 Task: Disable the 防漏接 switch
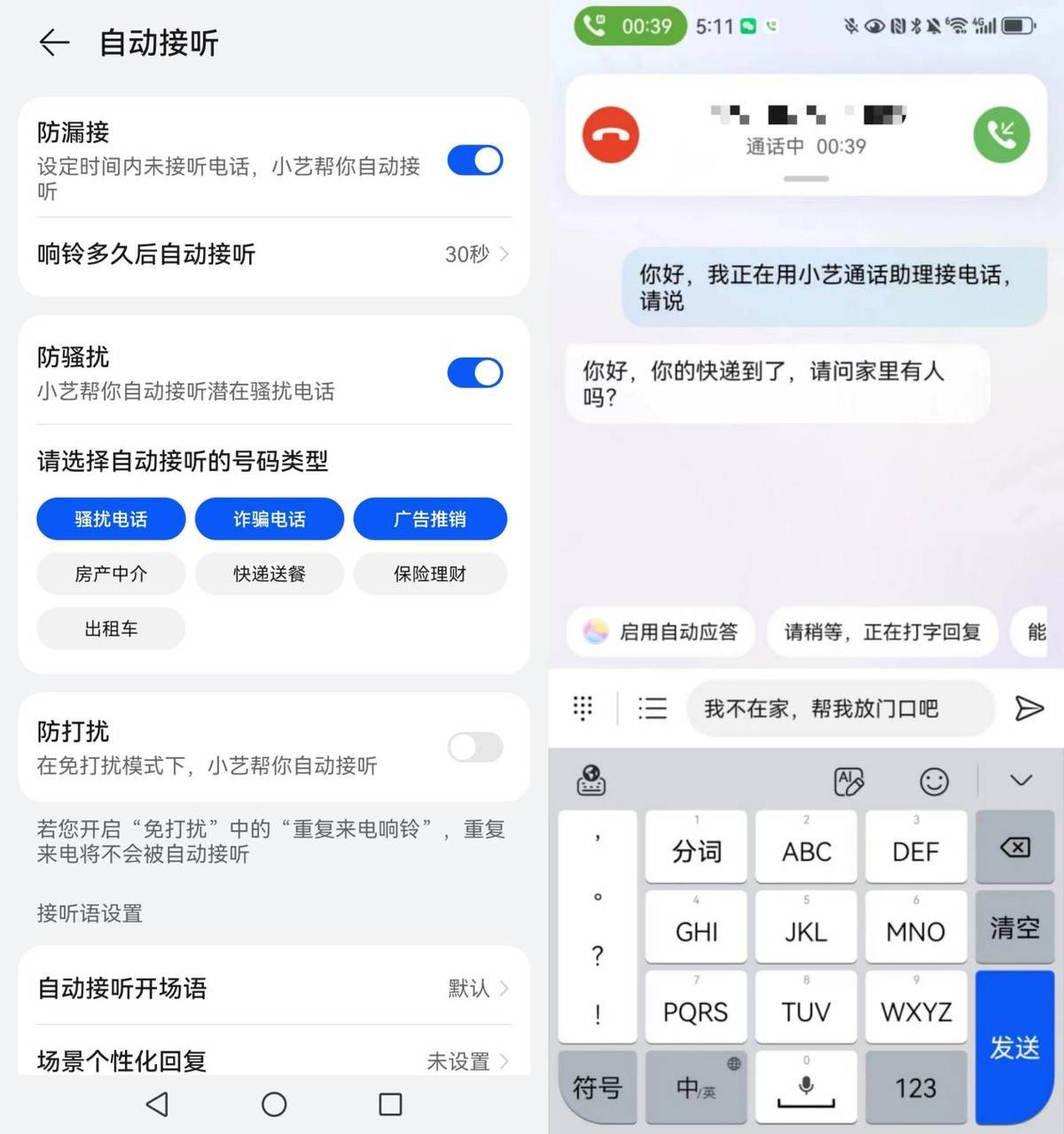click(x=475, y=160)
